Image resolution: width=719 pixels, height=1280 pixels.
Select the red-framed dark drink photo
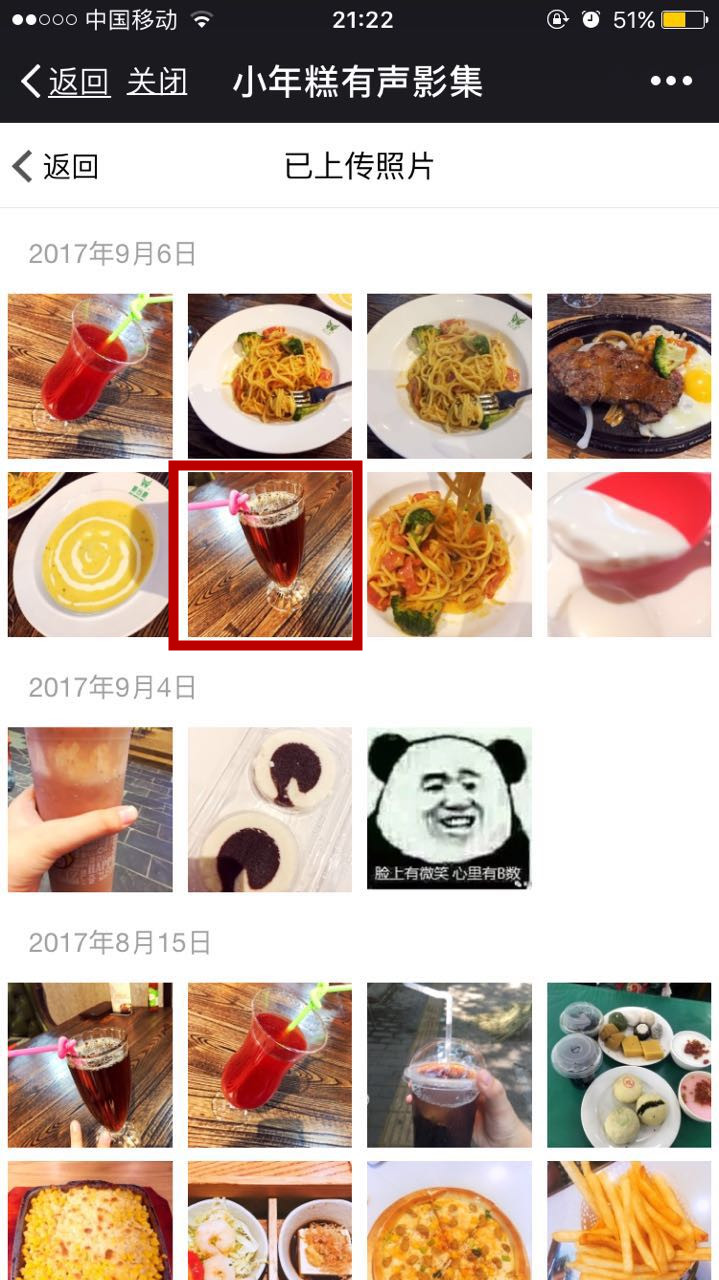click(x=270, y=555)
